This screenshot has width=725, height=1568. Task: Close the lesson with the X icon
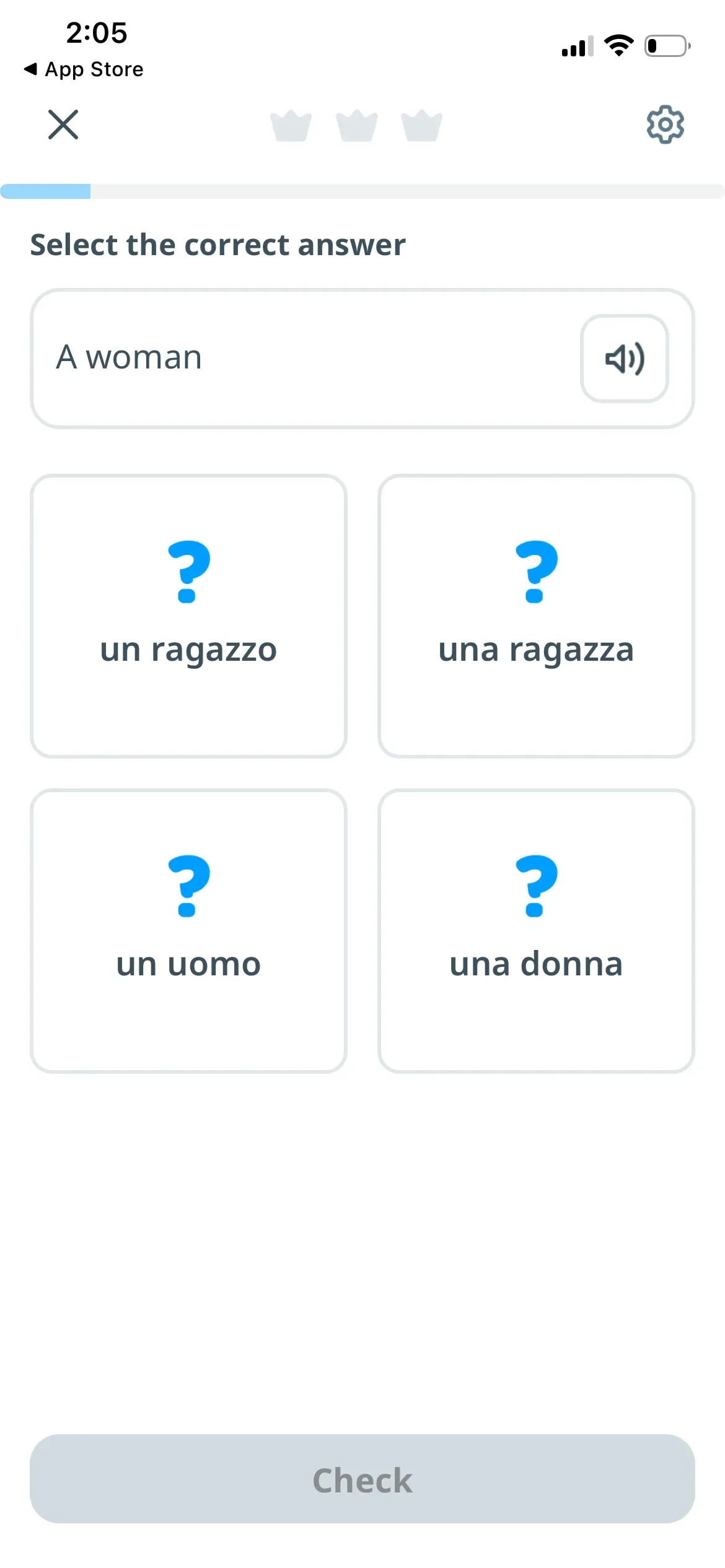63,124
